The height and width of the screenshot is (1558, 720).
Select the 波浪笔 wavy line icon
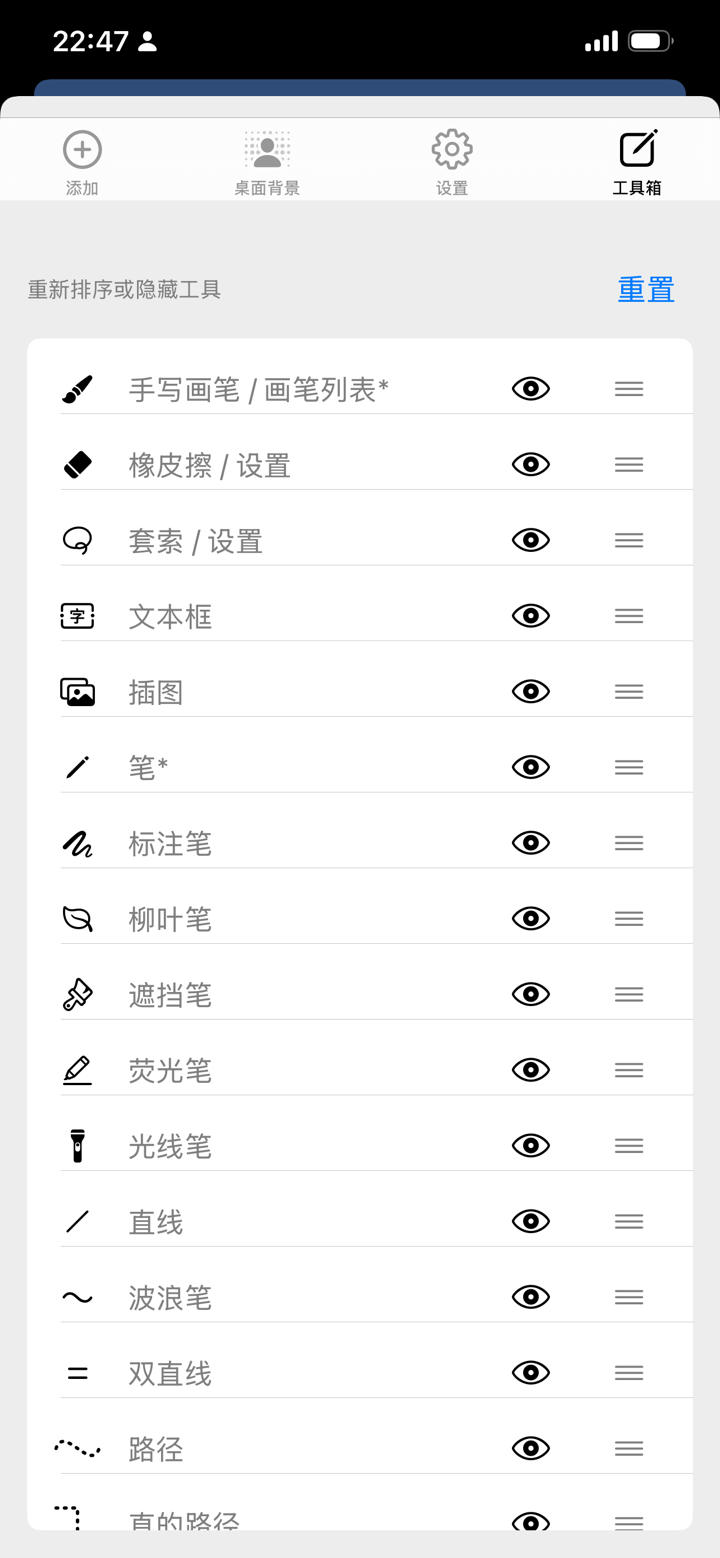[x=78, y=1297]
